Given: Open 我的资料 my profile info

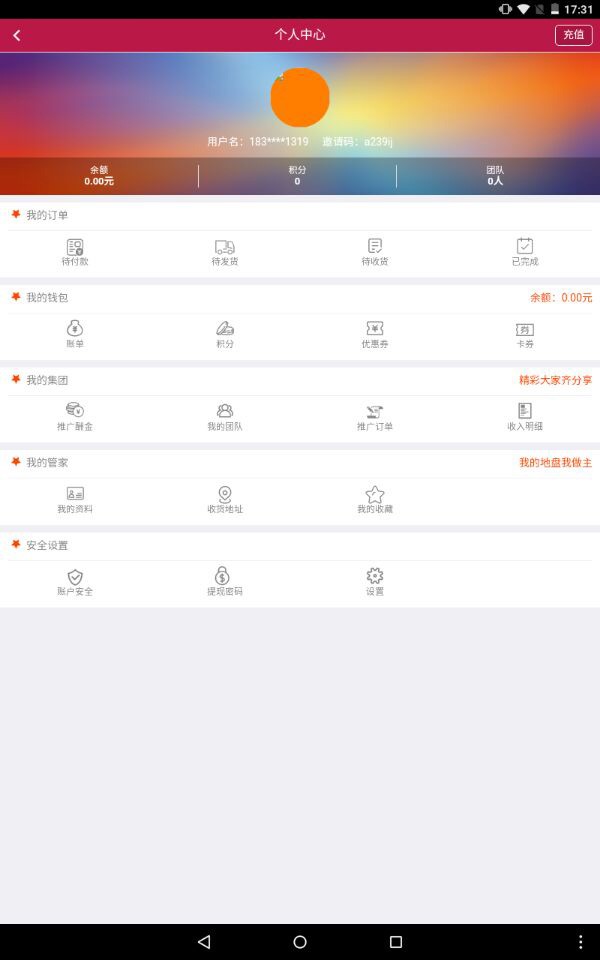Looking at the screenshot, I should [75, 500].
